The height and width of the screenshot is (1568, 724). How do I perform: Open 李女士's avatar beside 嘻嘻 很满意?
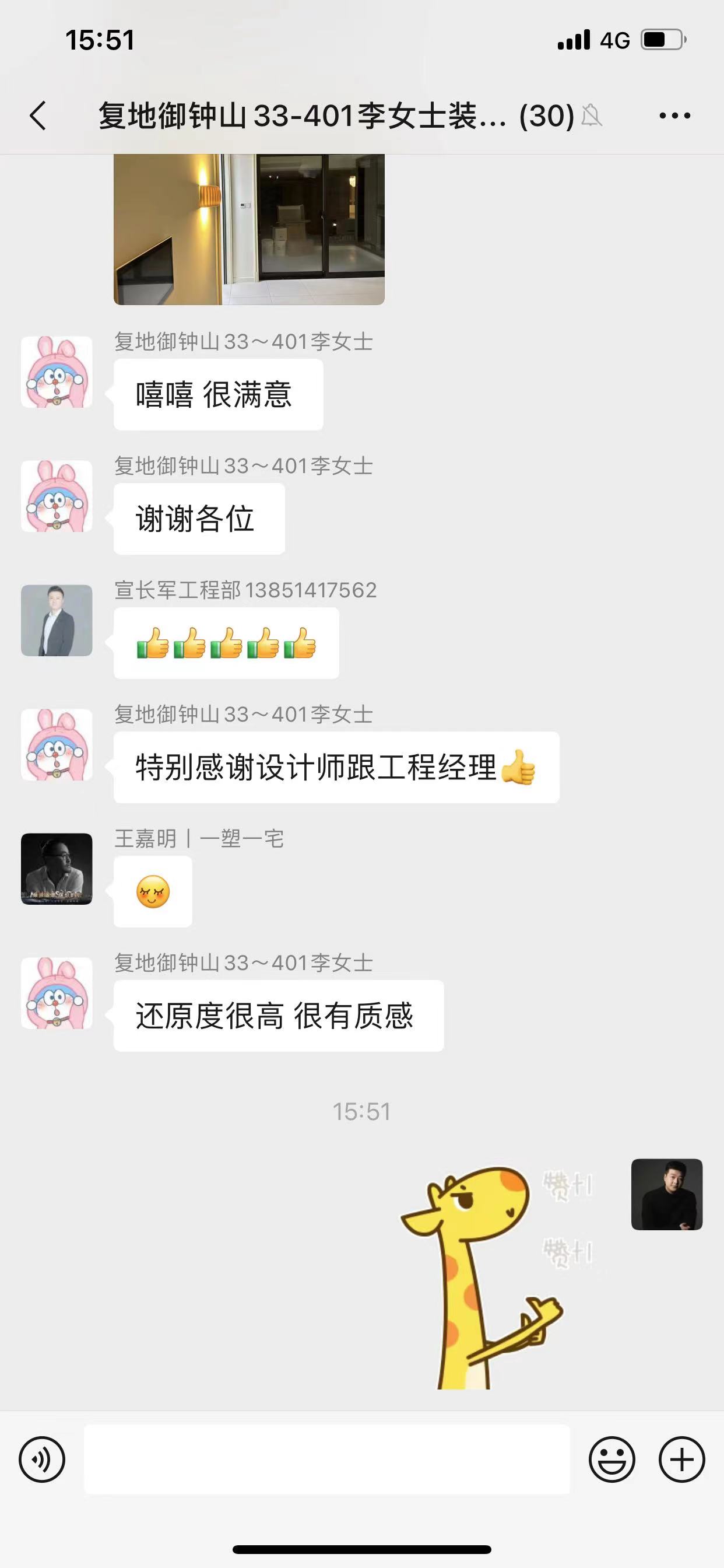point(57,372)
